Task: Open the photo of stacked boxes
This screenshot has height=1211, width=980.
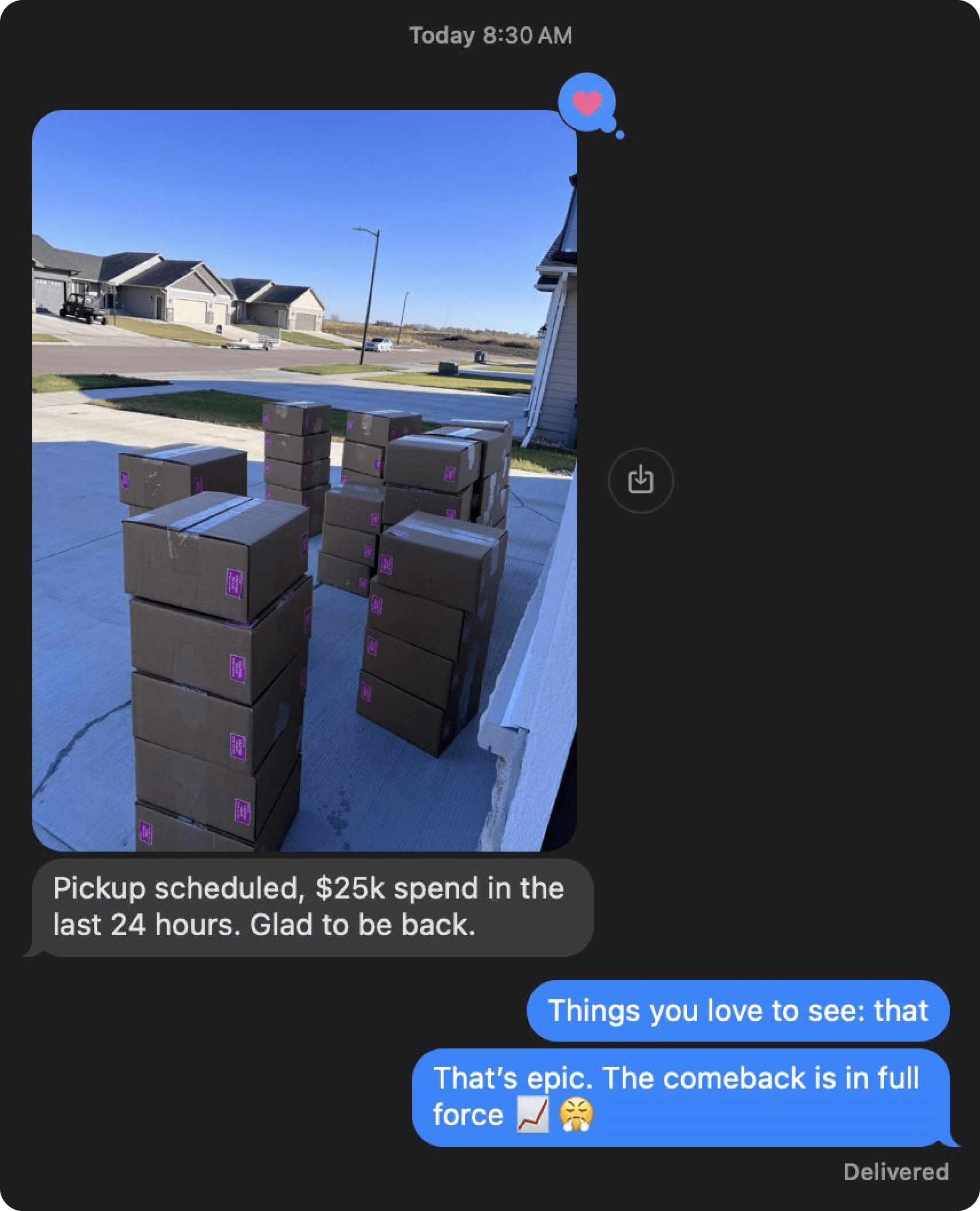Action: (304, 481)
